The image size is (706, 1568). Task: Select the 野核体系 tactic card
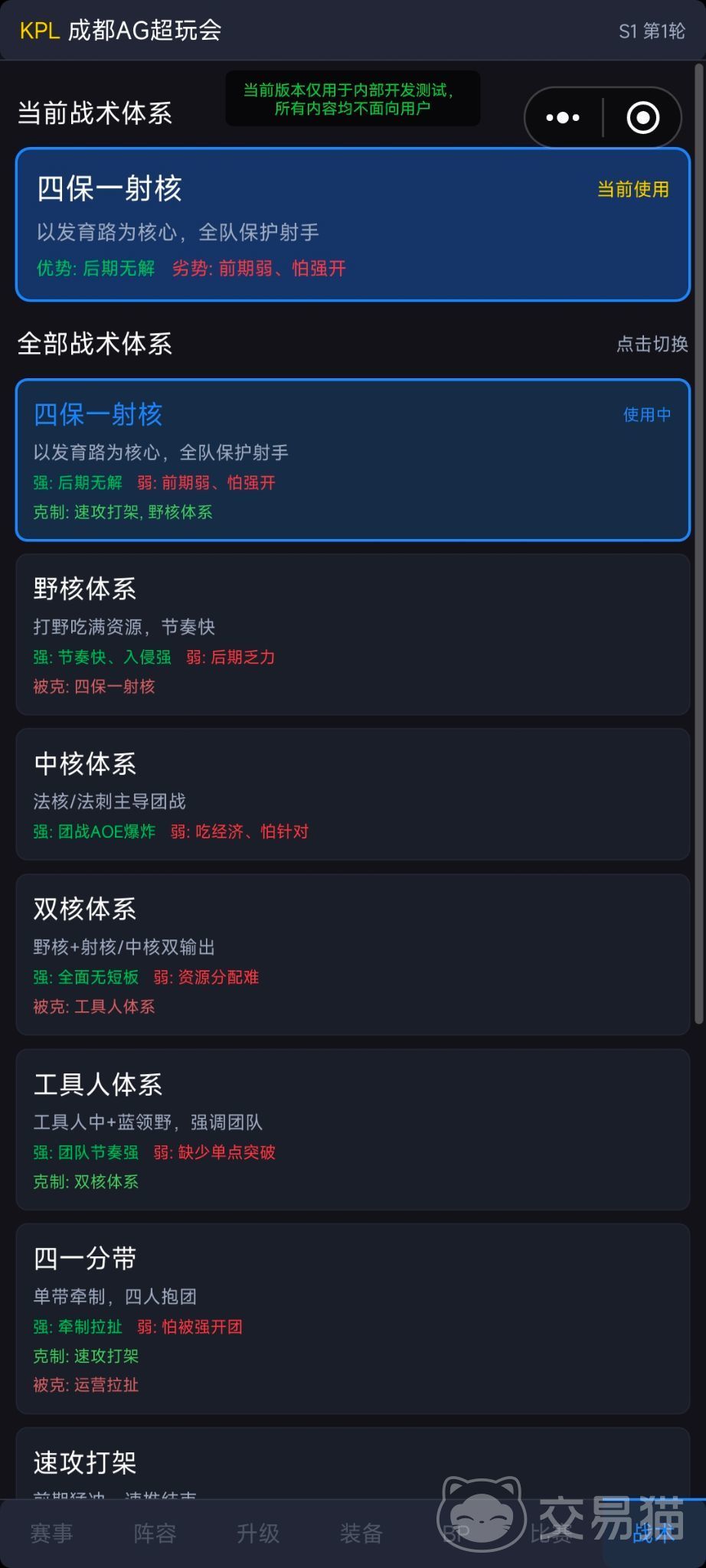tap(352, 634)
